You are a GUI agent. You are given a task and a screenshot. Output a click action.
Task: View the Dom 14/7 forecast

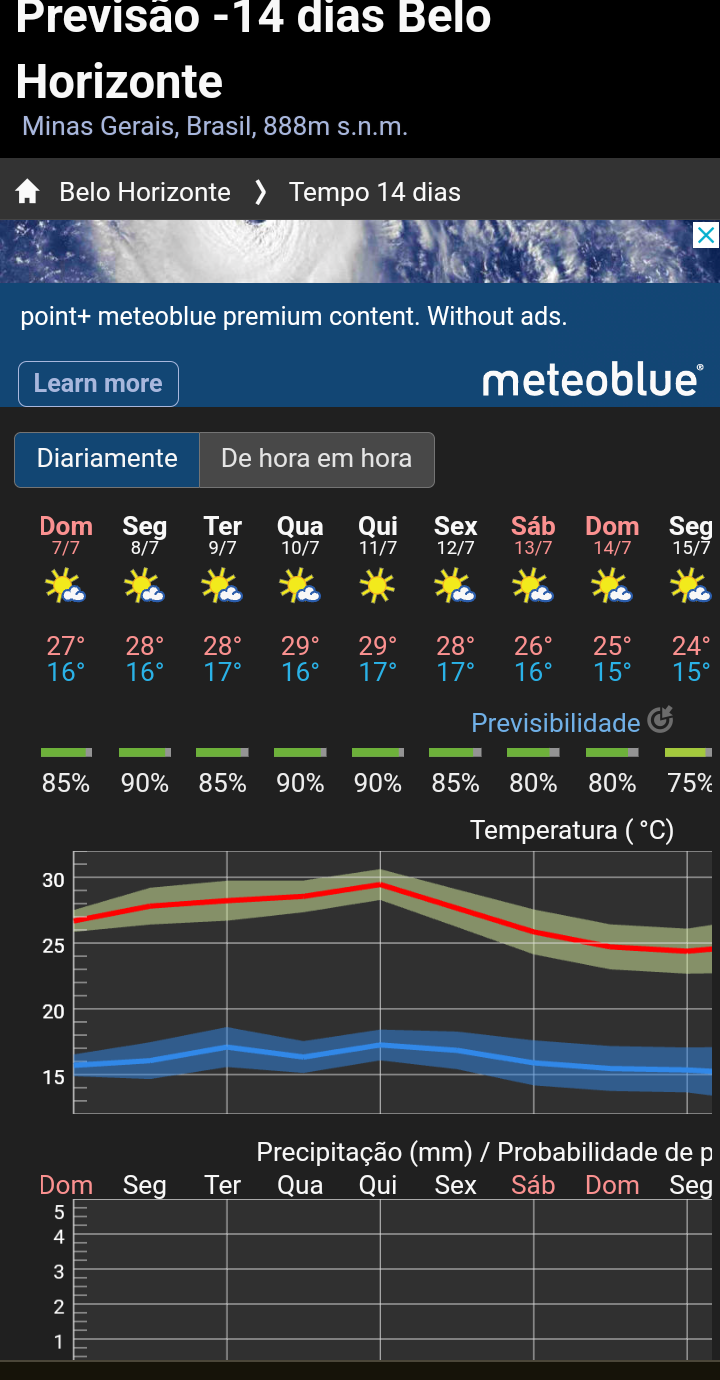click(612, 600)
